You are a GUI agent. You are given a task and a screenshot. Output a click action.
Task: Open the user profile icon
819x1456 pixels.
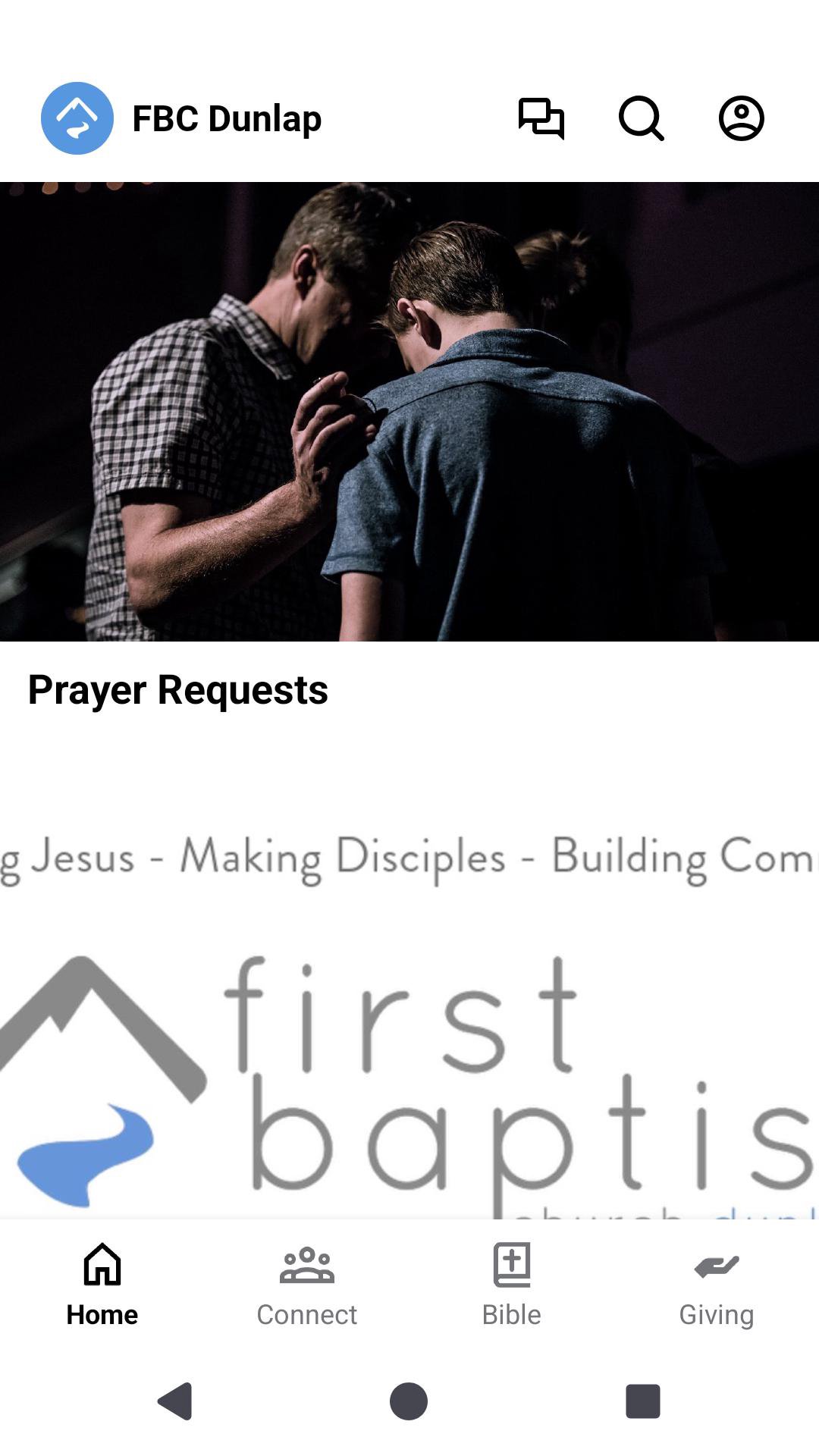click(x=741, y=119)
